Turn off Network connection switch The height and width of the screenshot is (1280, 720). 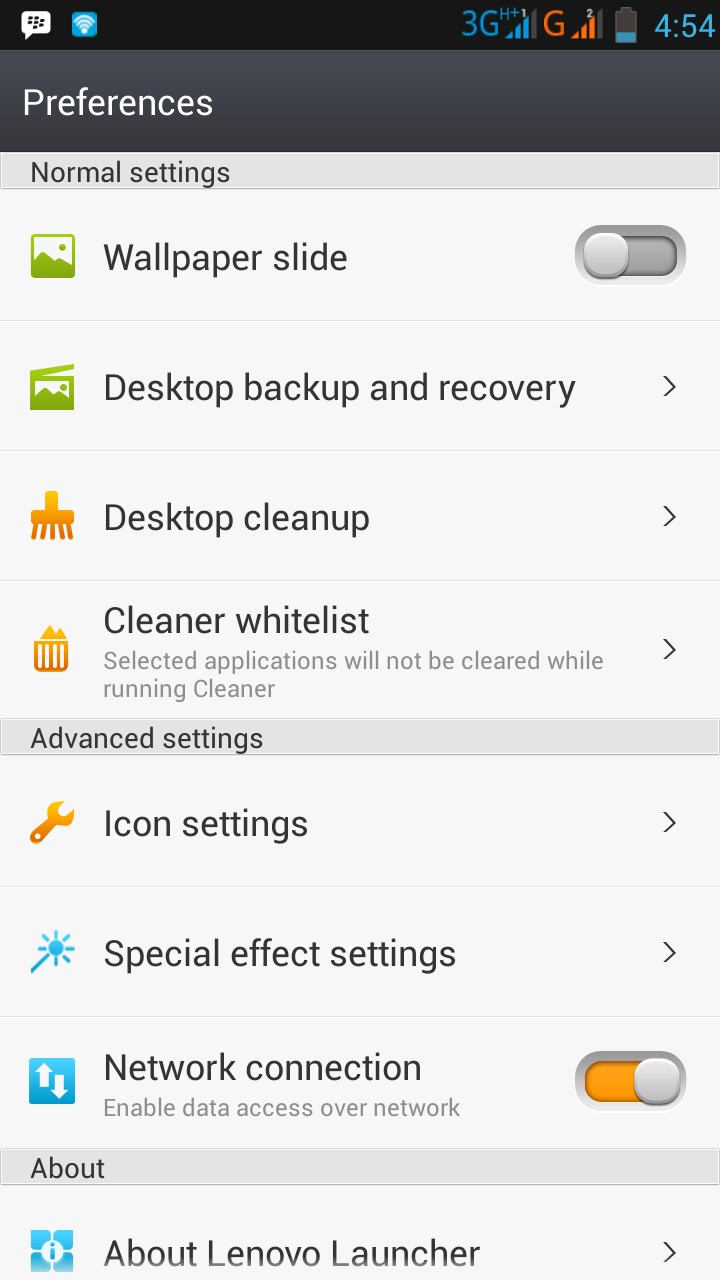coord(630,1081)
